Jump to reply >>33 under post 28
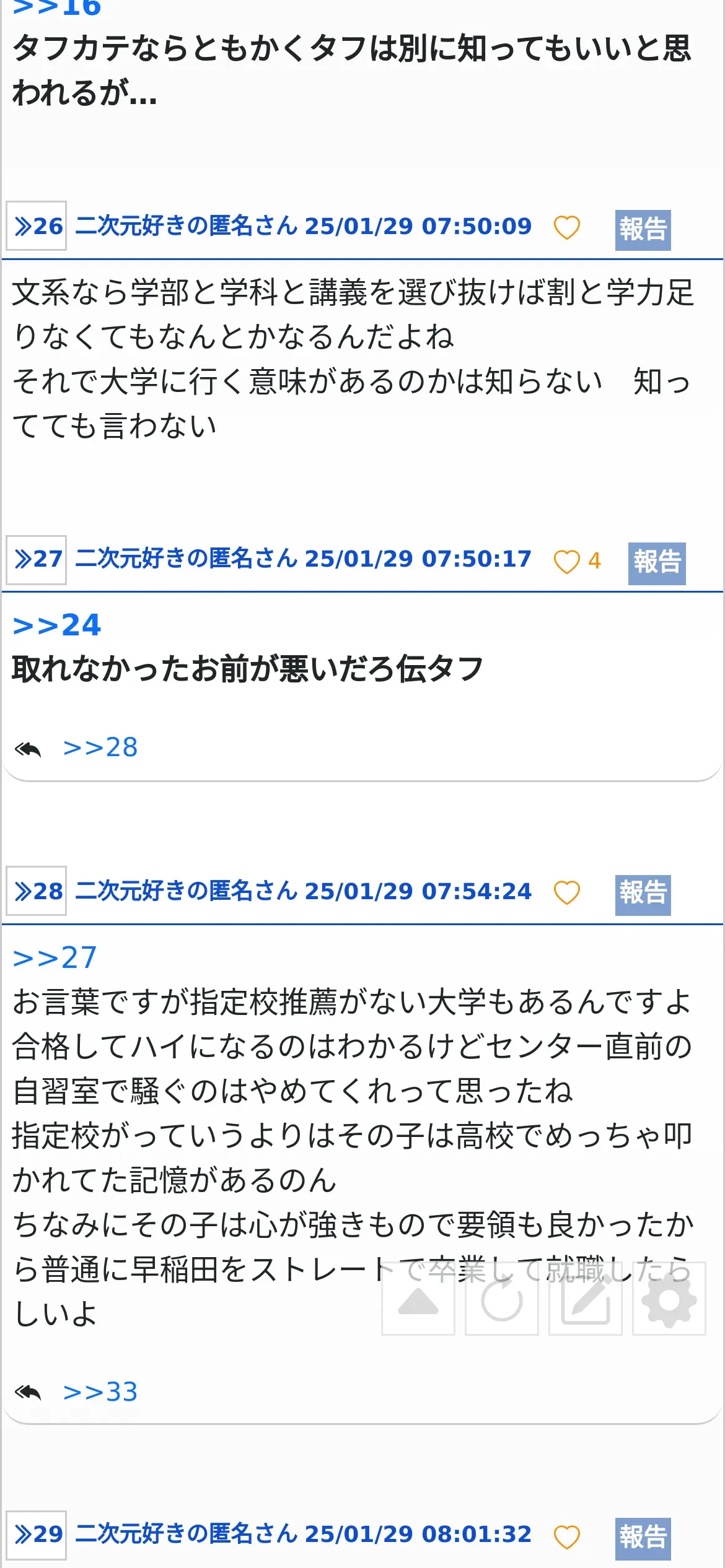This screenshot has width=725, height=1568. 100,1392
